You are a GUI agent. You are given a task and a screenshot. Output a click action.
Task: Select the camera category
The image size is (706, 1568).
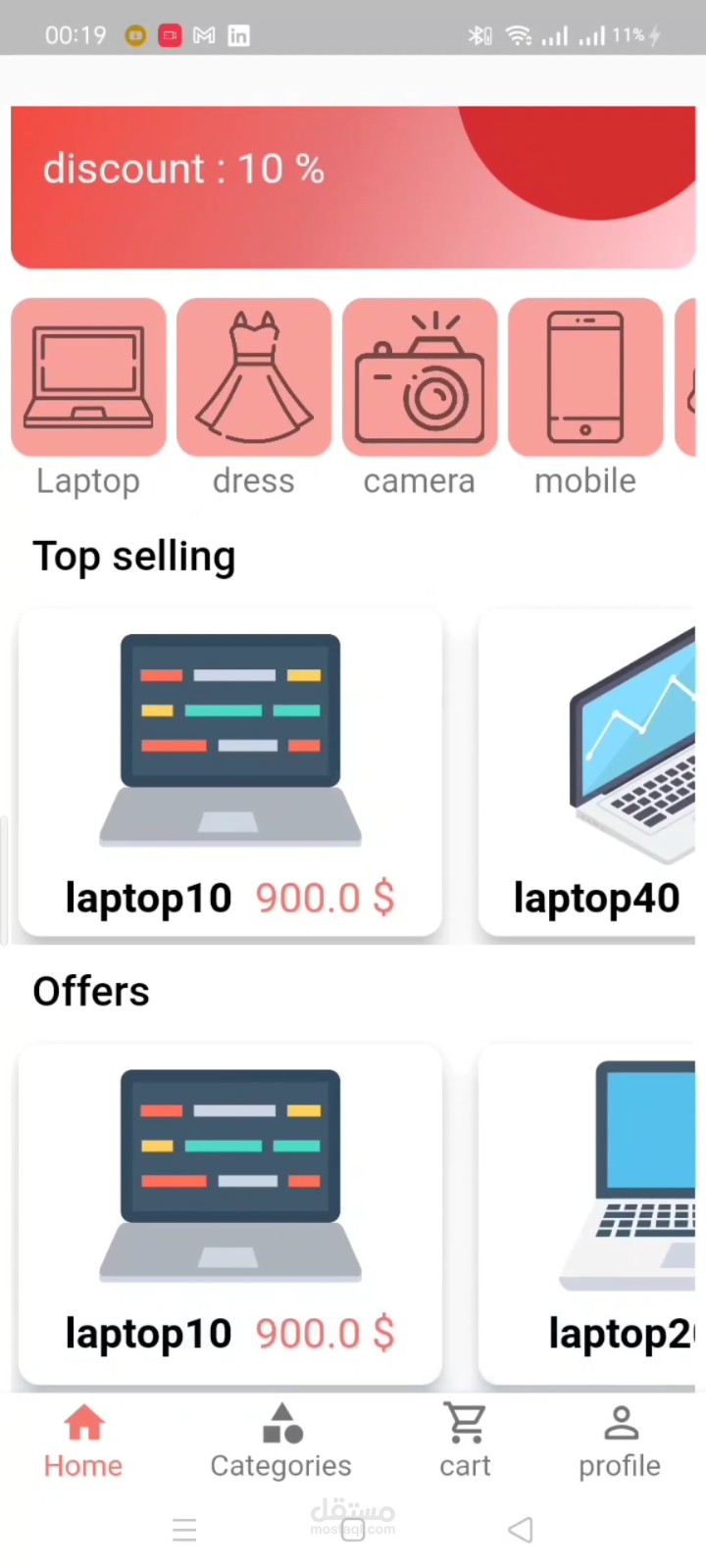point(420,378)
